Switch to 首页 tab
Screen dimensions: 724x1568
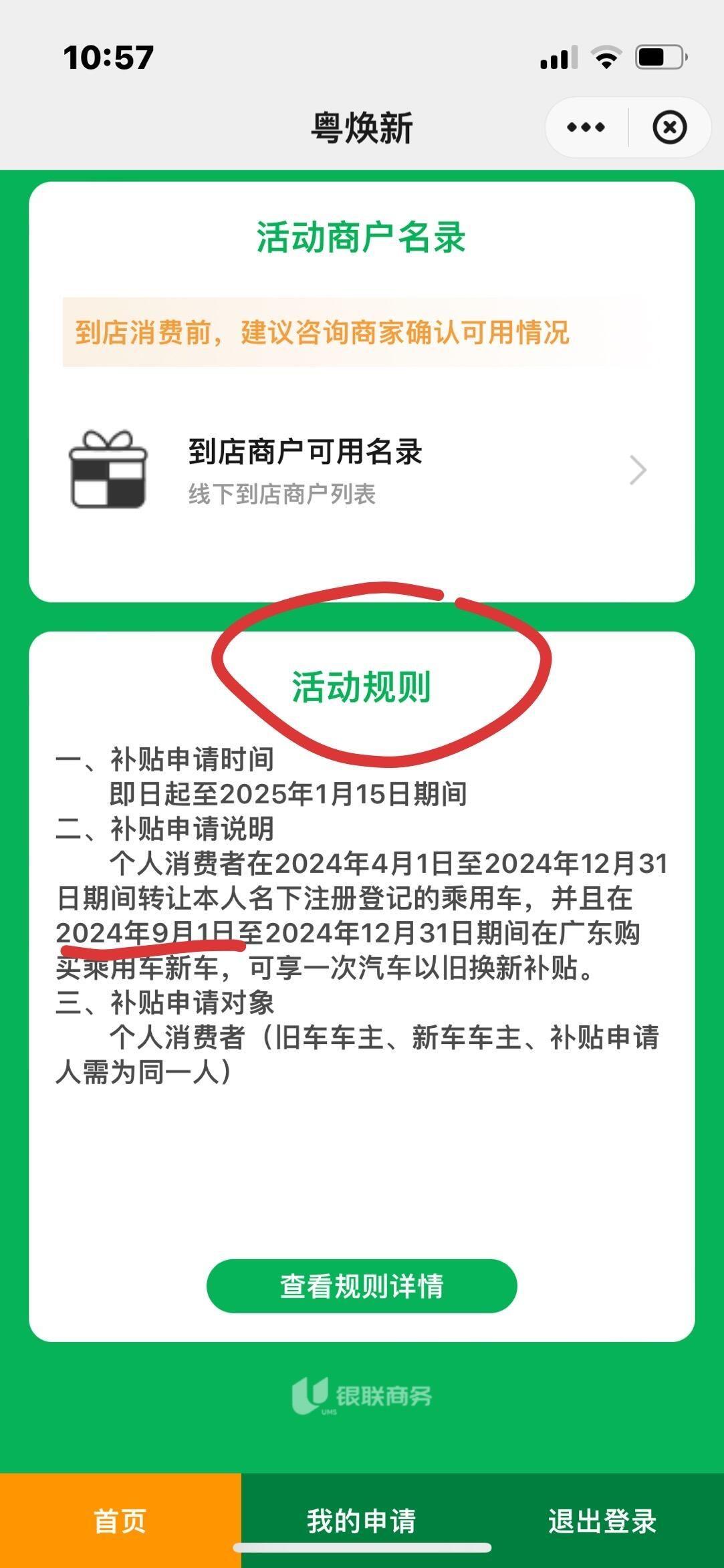coord(120,1521)
